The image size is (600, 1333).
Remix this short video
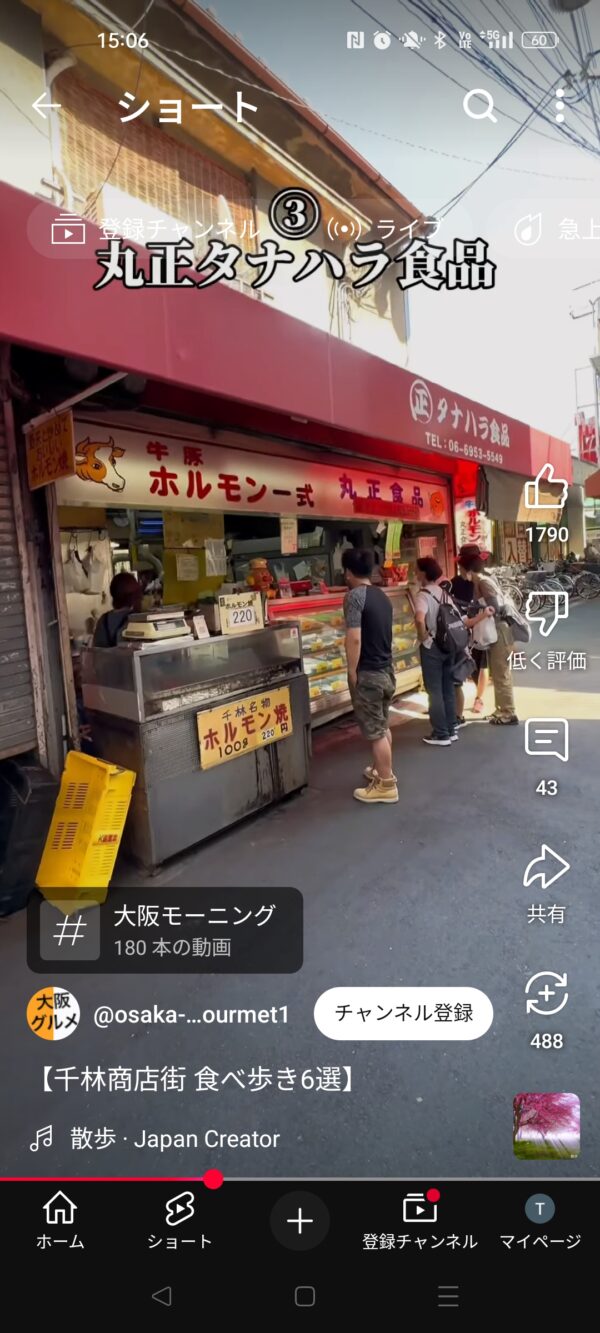(546, 995)
